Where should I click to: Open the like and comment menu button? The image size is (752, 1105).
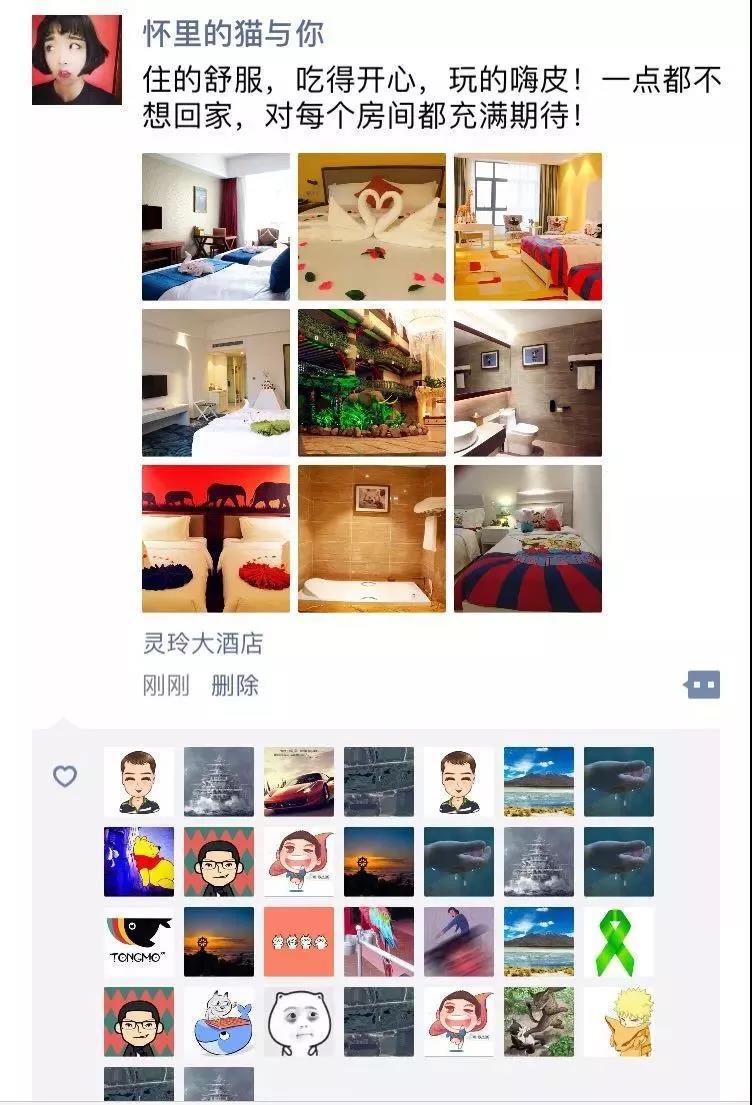(702, 685)
